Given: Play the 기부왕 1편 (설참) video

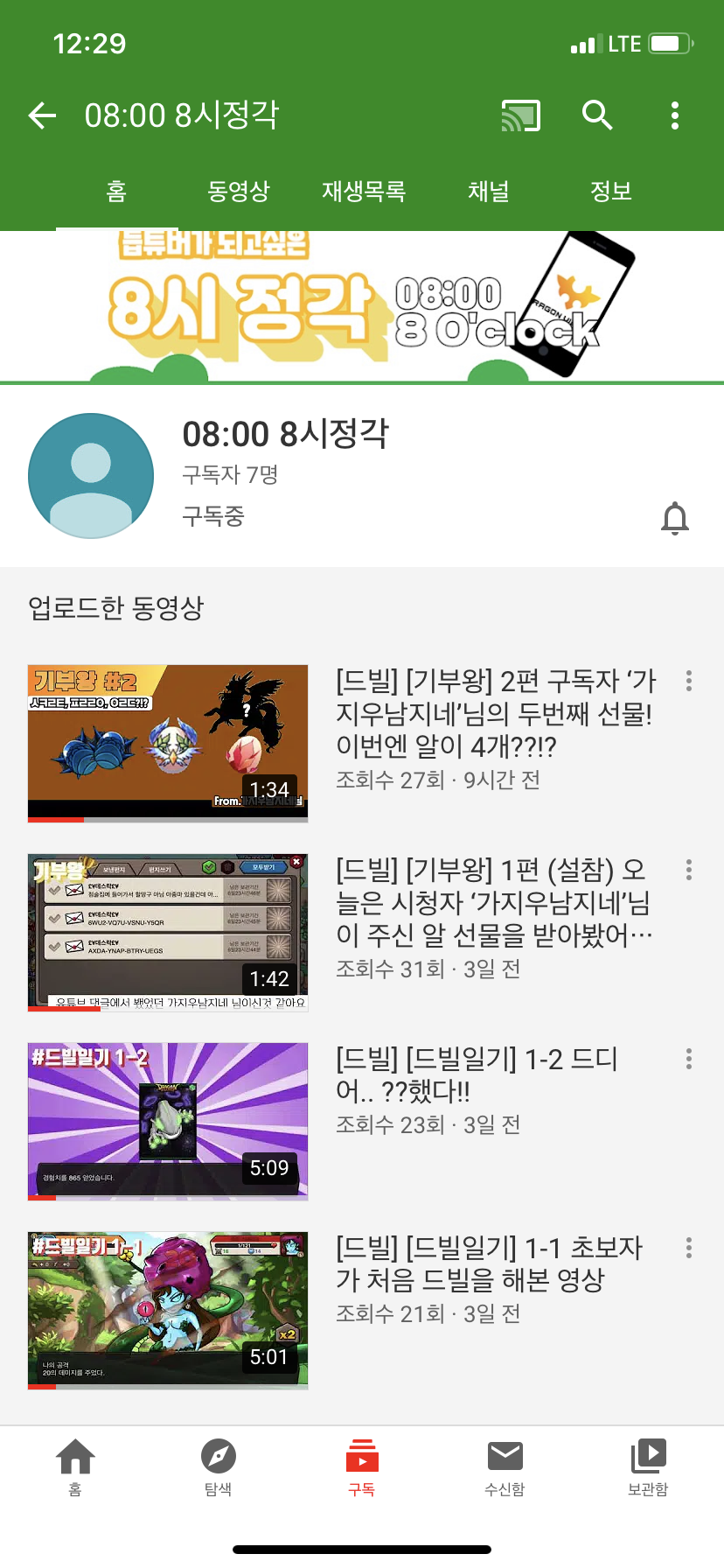Looking at the screenshot, I should [168, 933].
